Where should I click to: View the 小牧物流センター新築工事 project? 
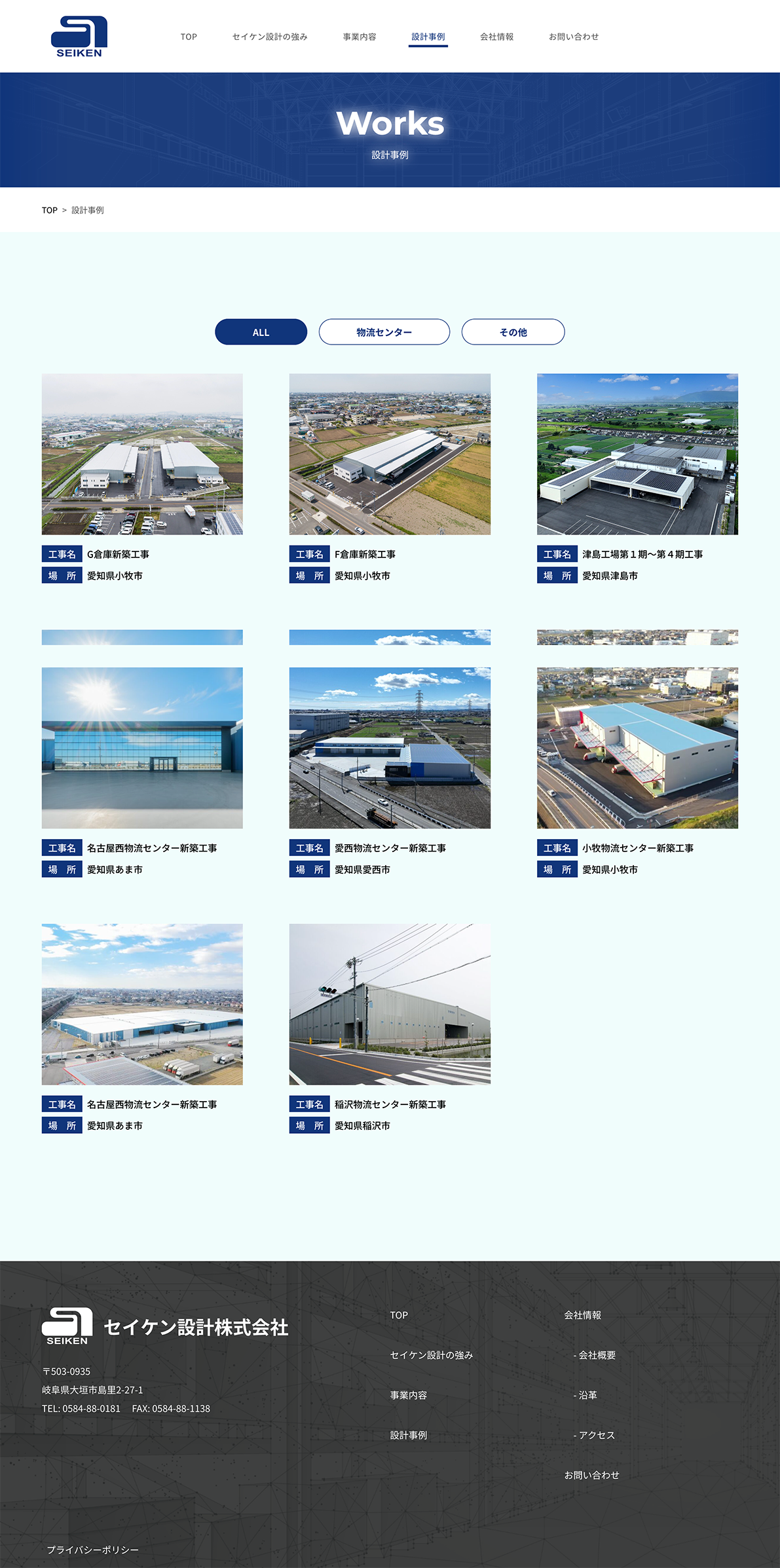pos(637,748)
